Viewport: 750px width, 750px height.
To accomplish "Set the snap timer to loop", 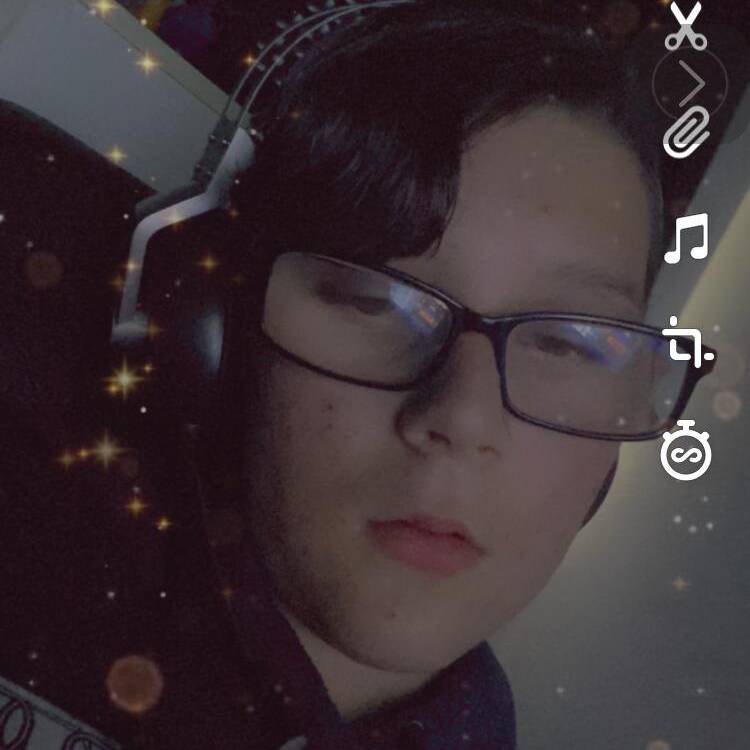I will 686,451.
